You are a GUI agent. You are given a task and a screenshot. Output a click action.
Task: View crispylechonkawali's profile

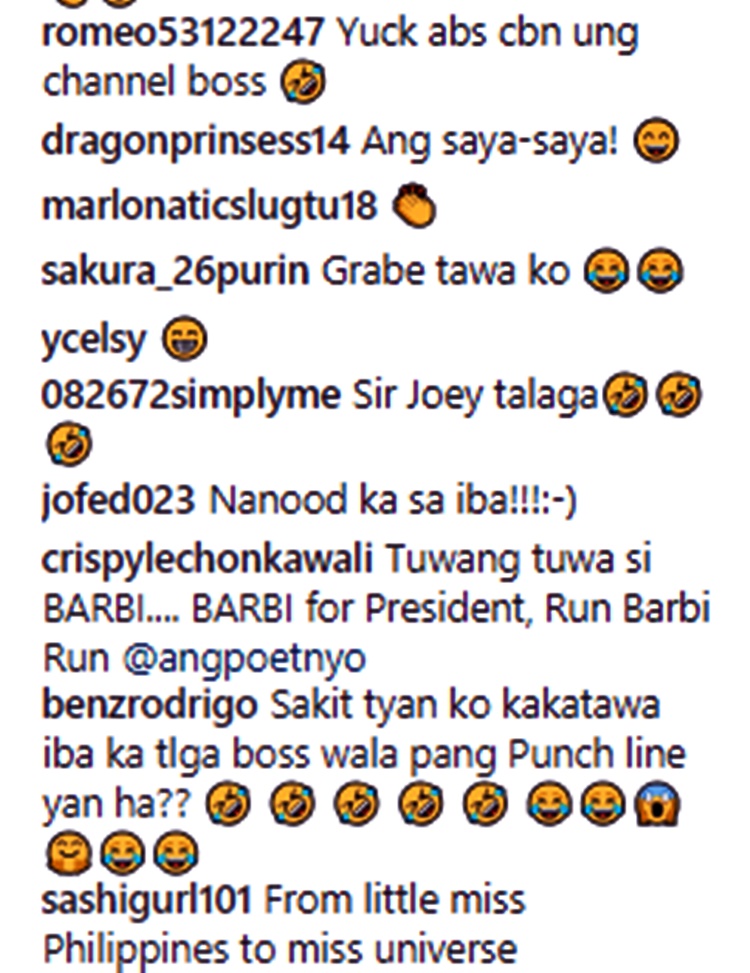click(x=207, y=559)
